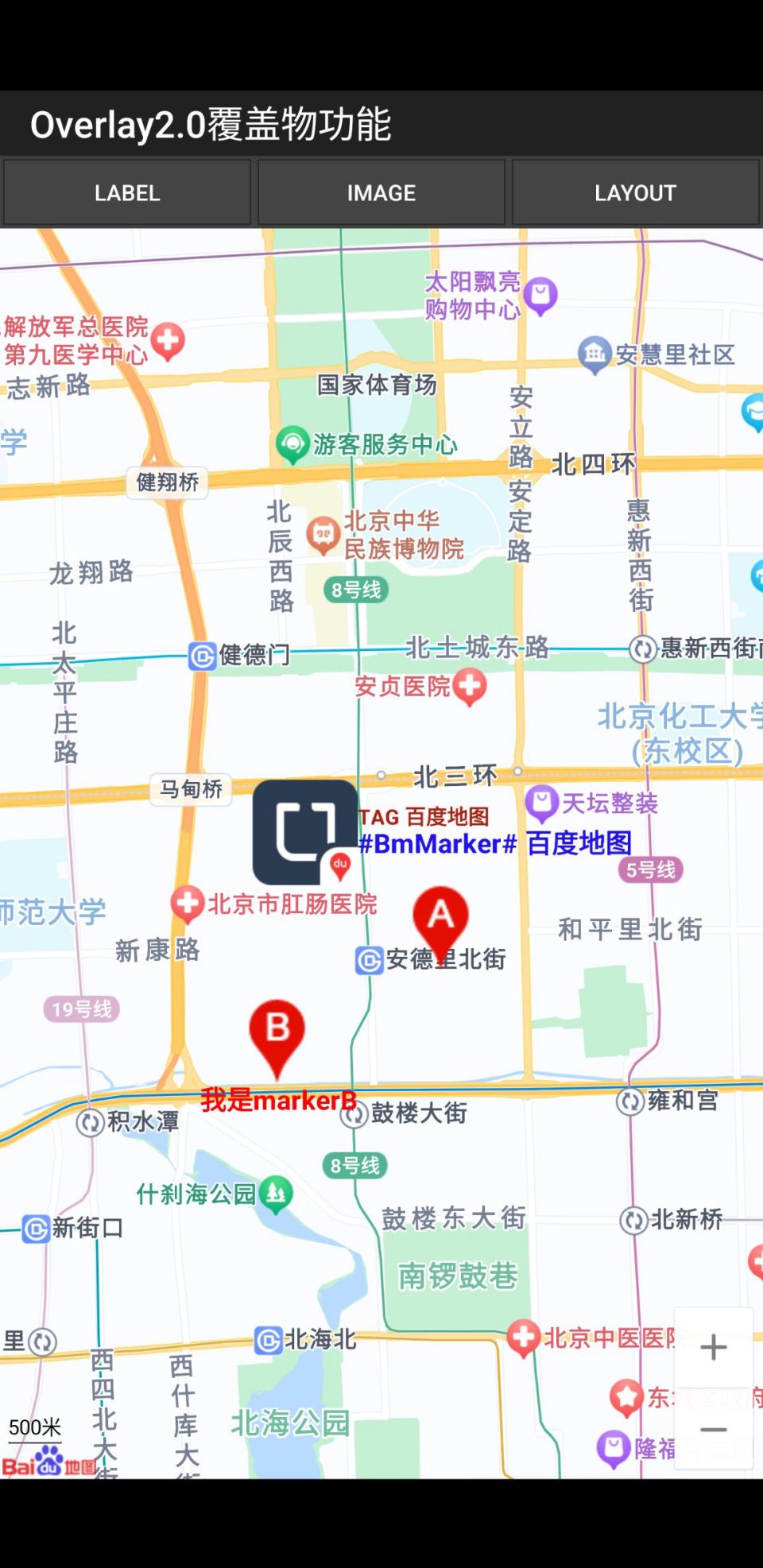Tap the IMAGE button
763x1568 pixels.
tap(381, 193)
